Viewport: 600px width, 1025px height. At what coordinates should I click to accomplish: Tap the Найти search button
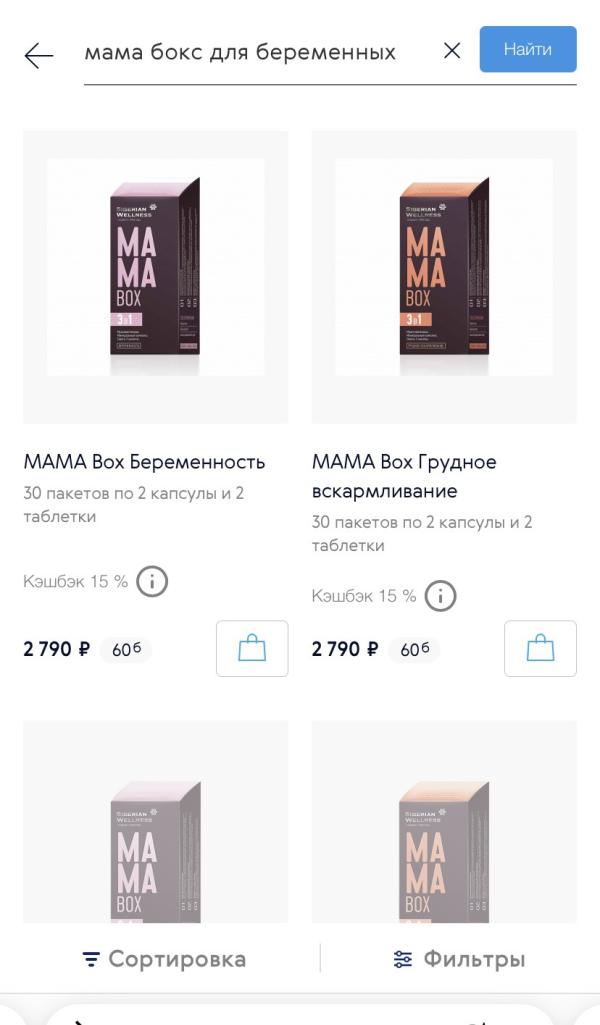click(x=527, y=49)
